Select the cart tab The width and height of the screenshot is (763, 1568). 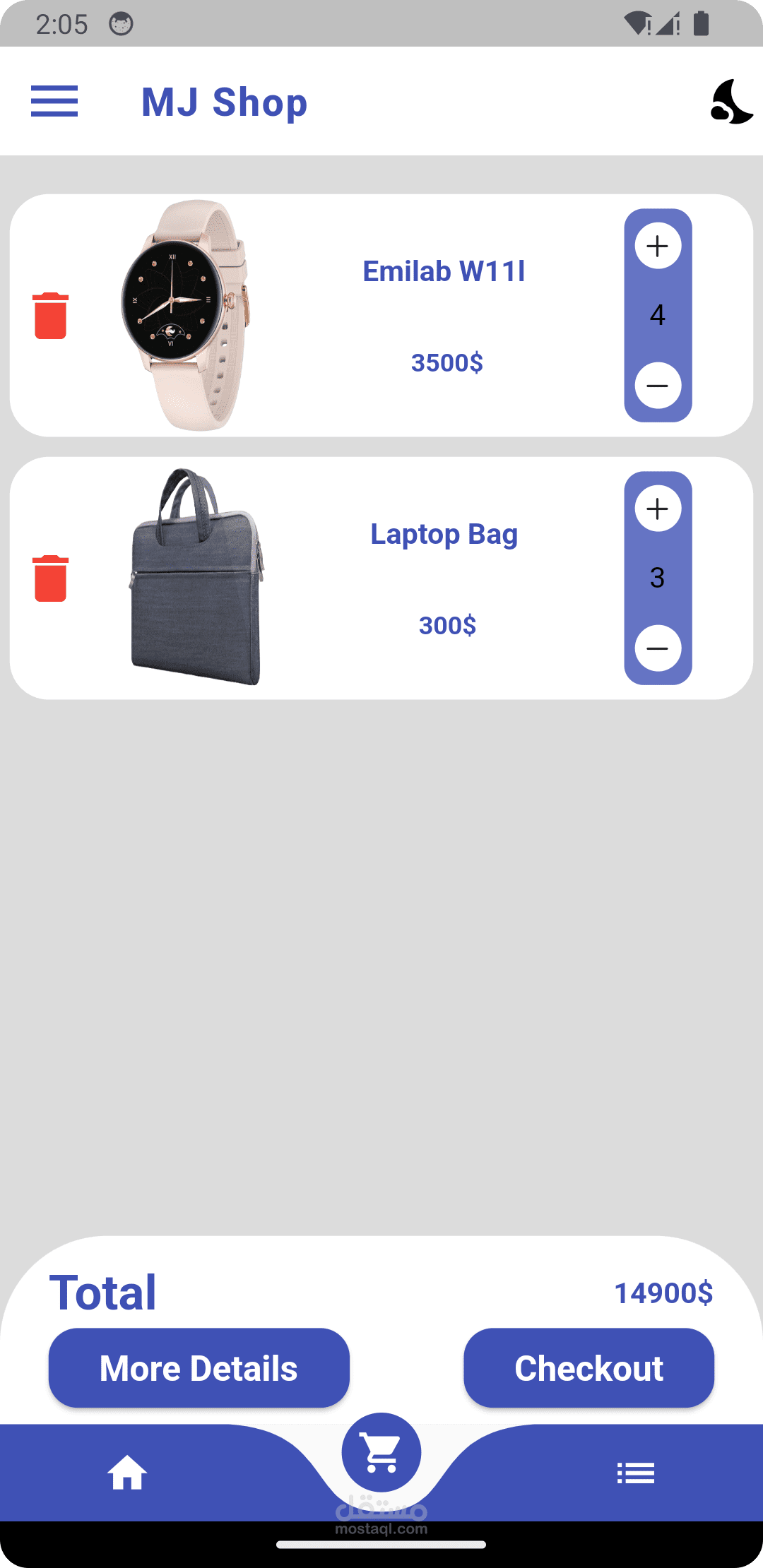(381, 1453)
